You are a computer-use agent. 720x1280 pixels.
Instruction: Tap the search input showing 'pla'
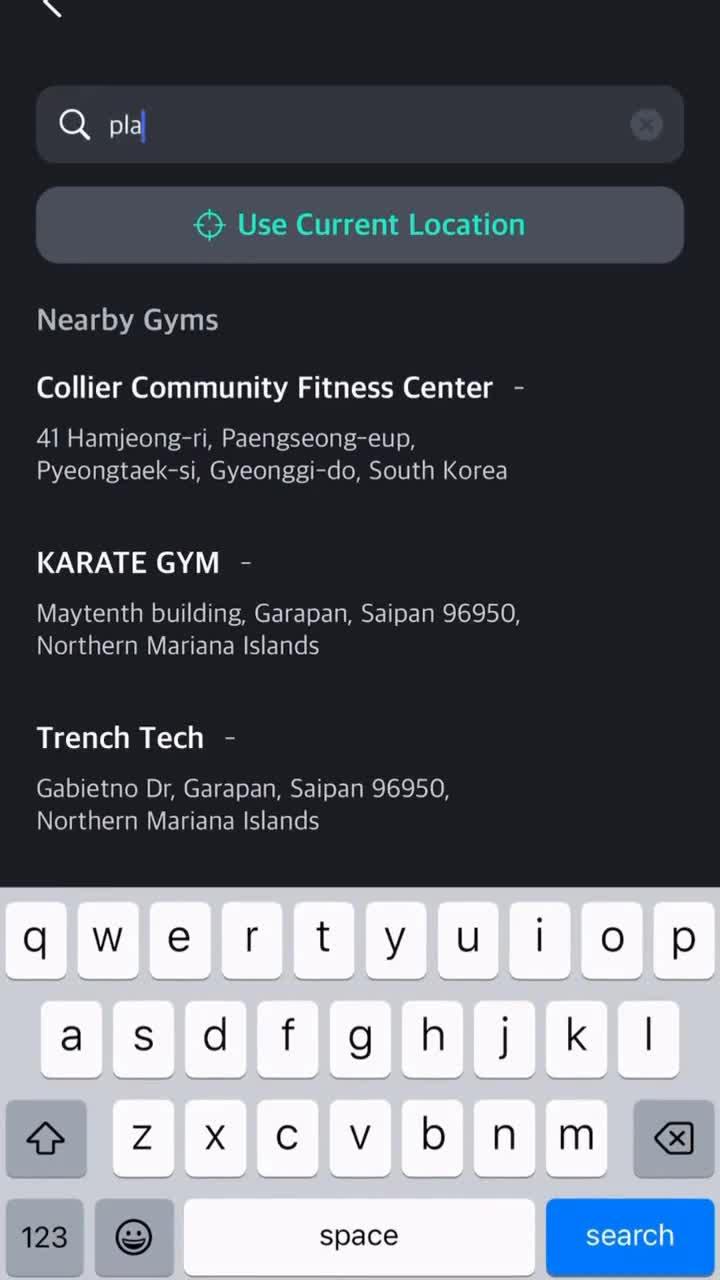click(x=360, y=125)
